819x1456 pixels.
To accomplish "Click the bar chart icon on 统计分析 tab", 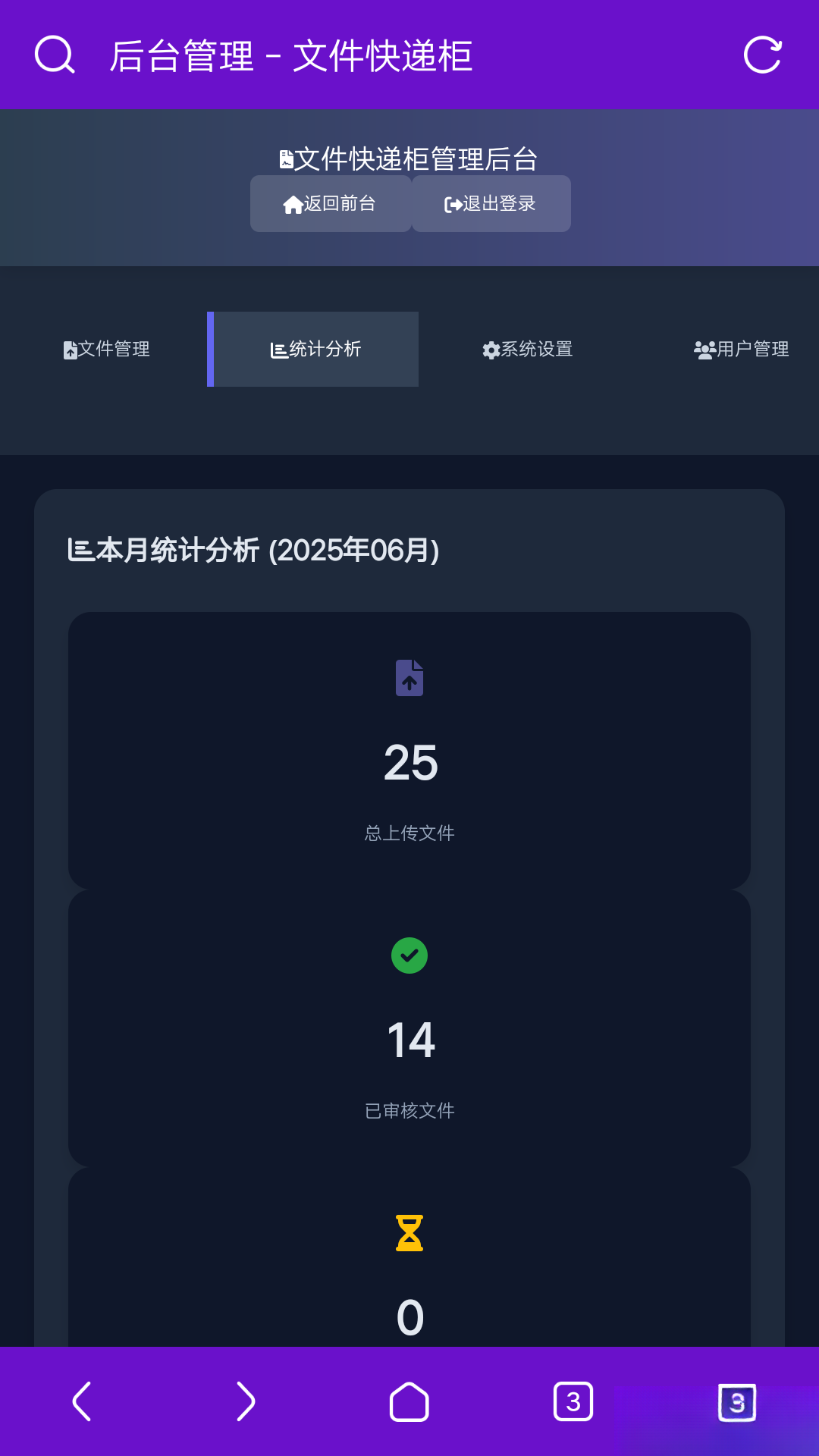I will [278, 350].
